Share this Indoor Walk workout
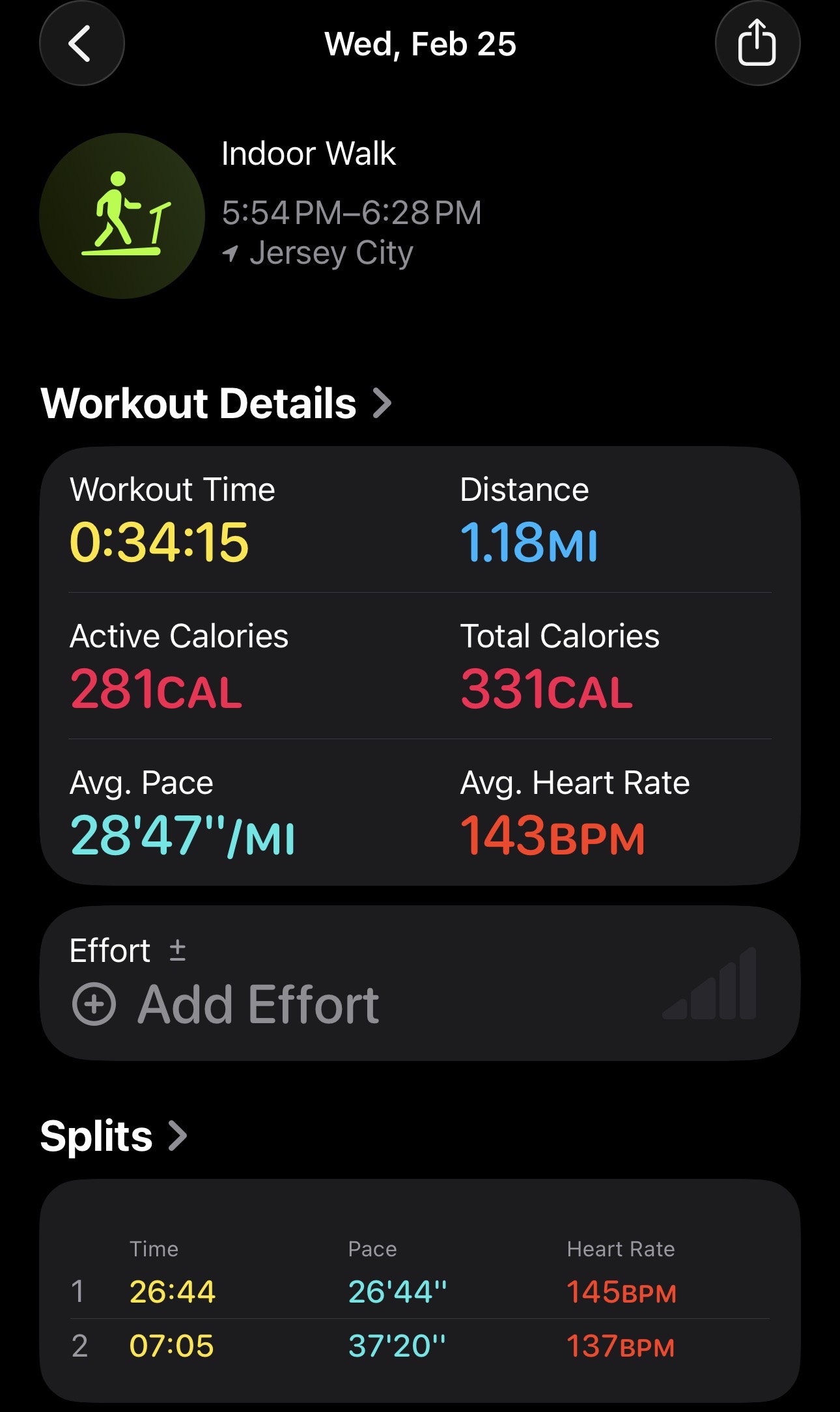 [757, 44]
